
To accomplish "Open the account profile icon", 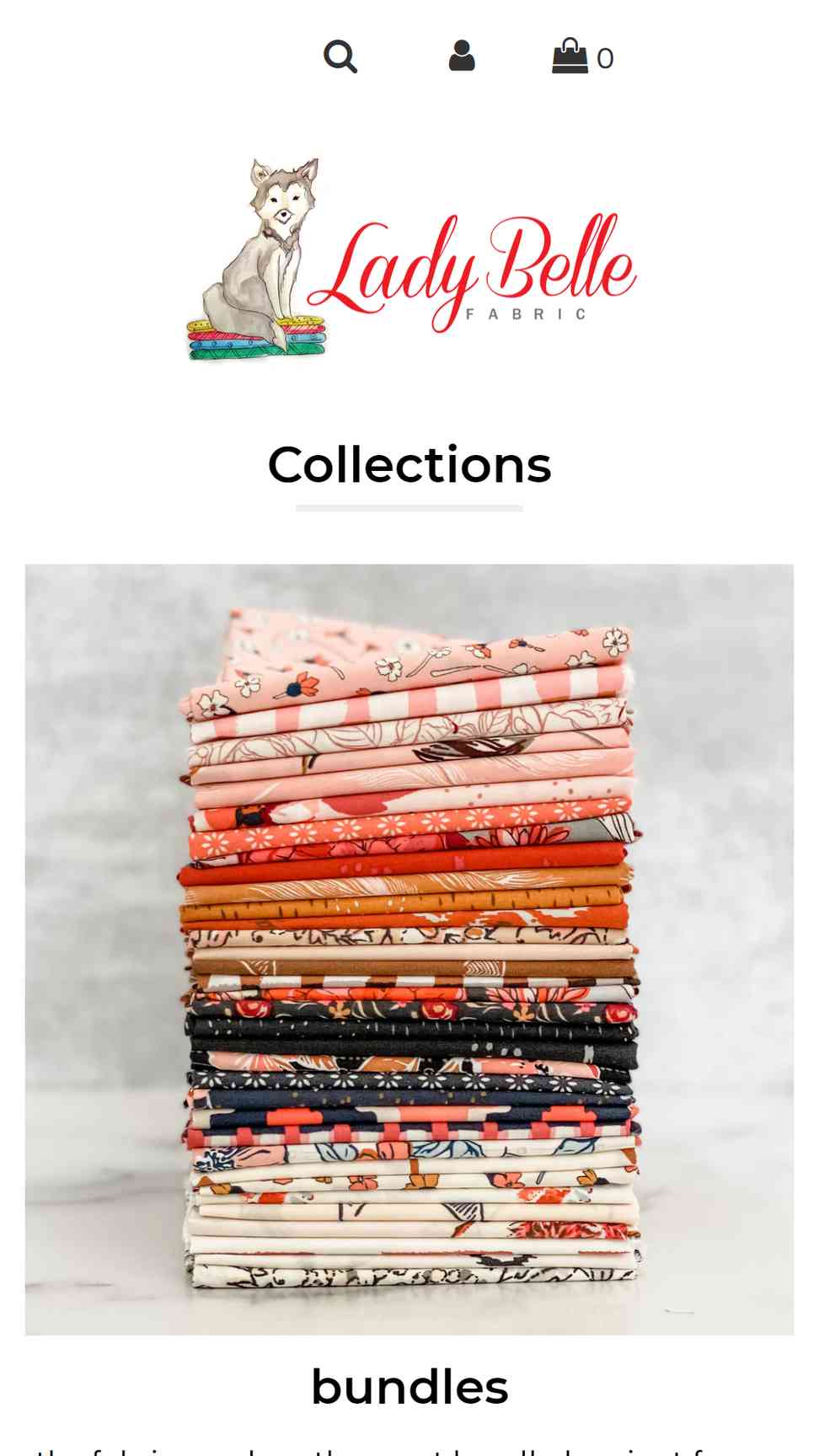I will [461, 56].
